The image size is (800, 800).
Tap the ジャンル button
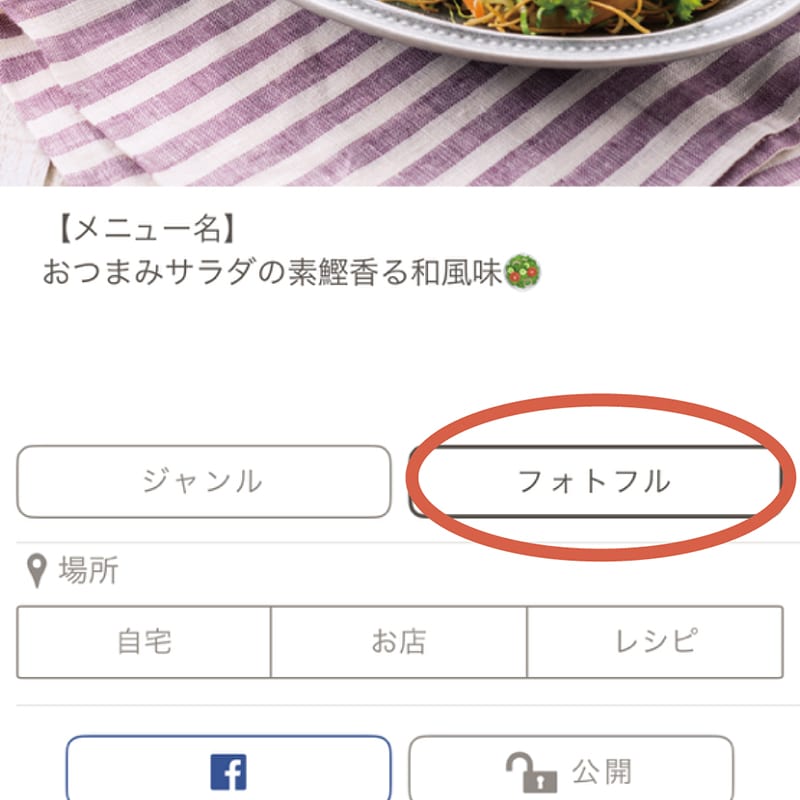pyautogui.click(x=203, y=482)
